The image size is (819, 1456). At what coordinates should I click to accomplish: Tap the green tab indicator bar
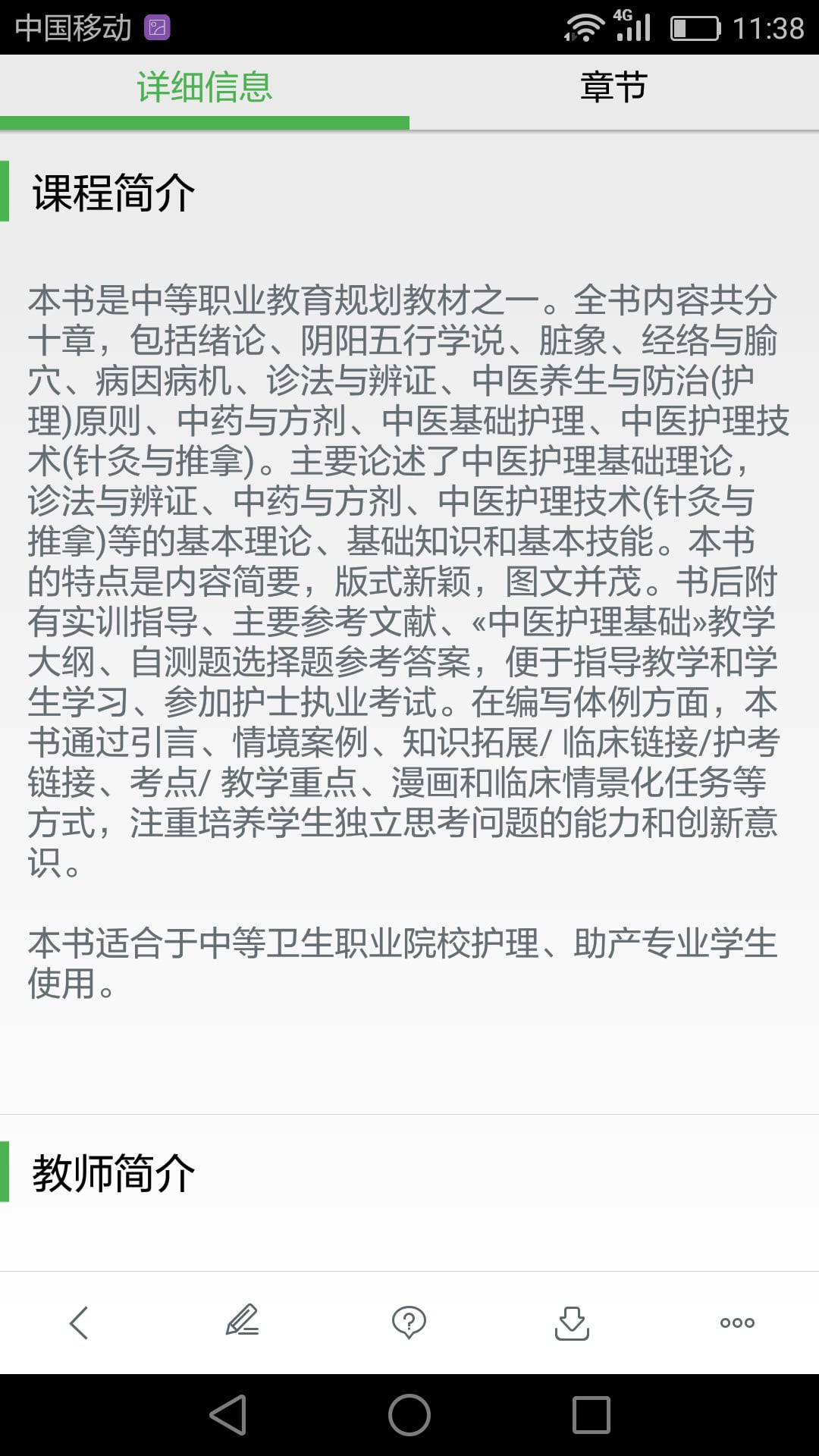(205, 120)
